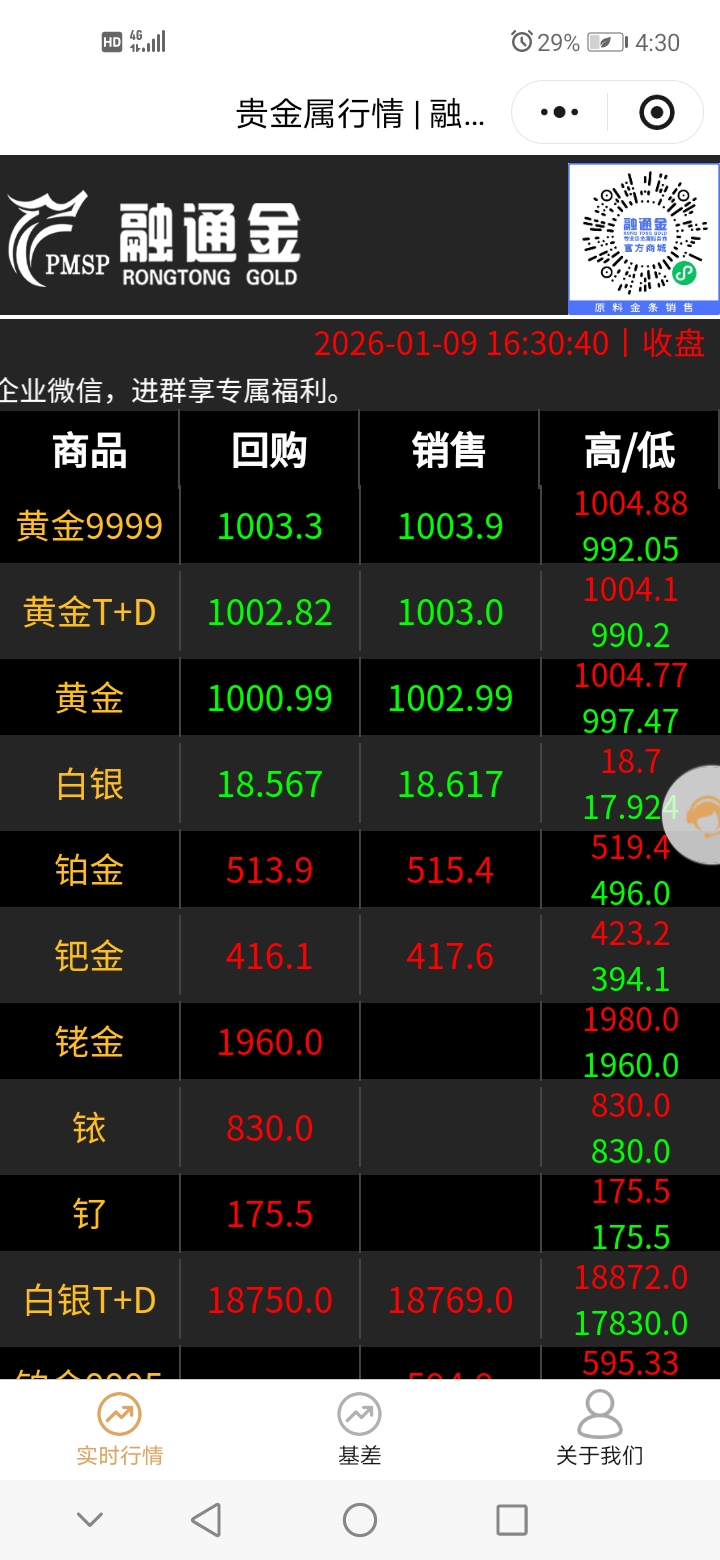Viewport: 720px width, 1560px height.
Task: Switch to the 基差 tab
Action: click(x=359, y=1430)
